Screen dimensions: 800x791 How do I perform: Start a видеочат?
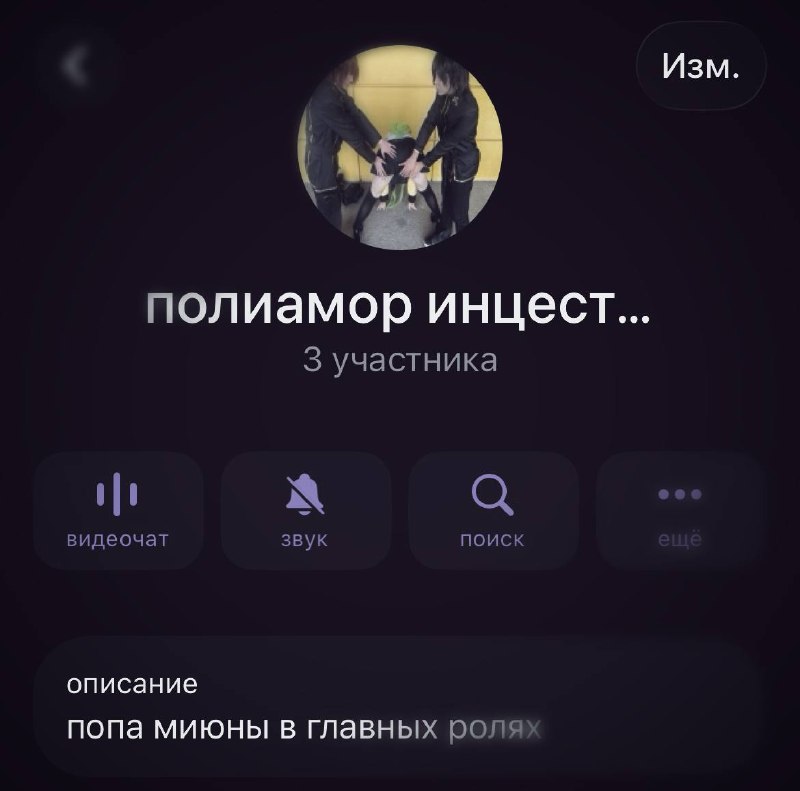[x=118, y=510]
